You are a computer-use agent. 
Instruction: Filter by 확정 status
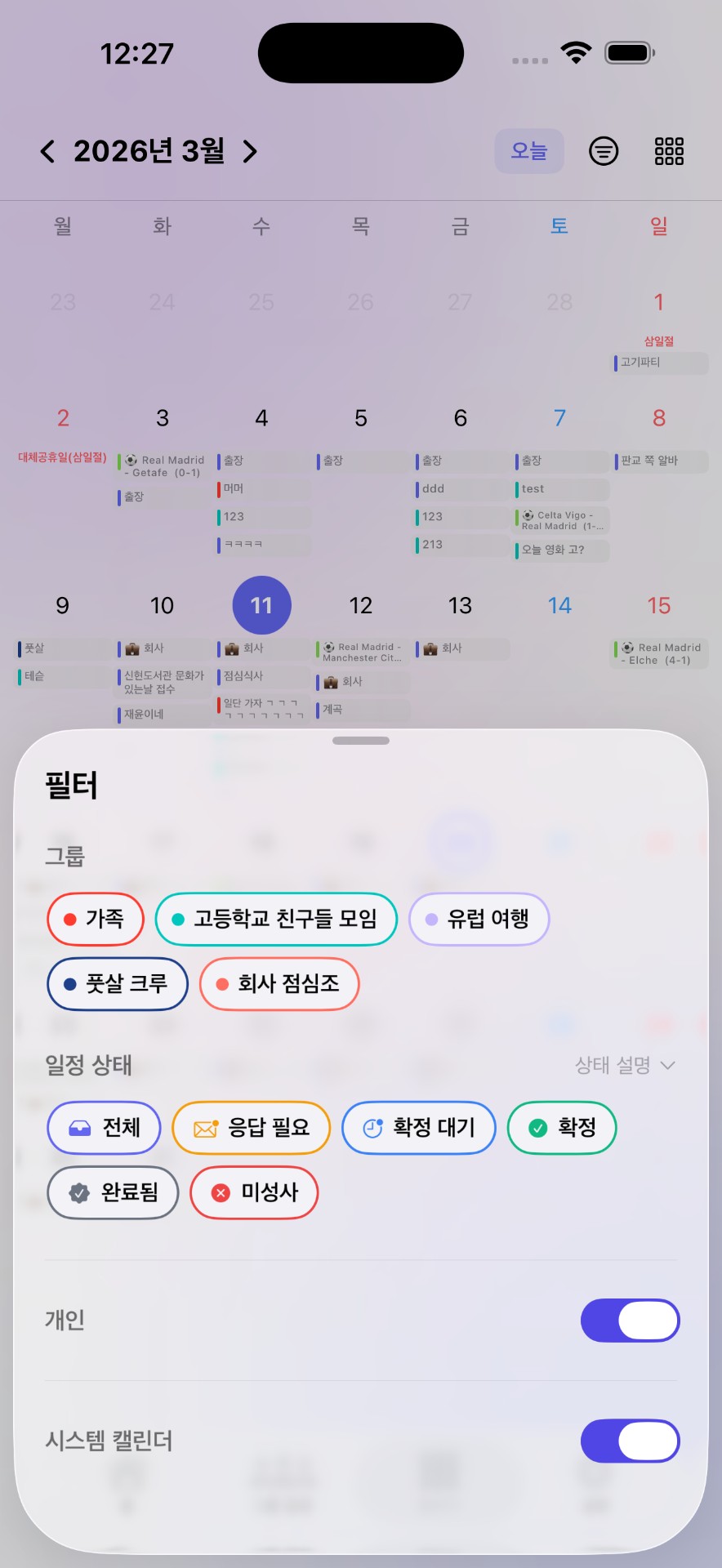(x=561, y=1128)
